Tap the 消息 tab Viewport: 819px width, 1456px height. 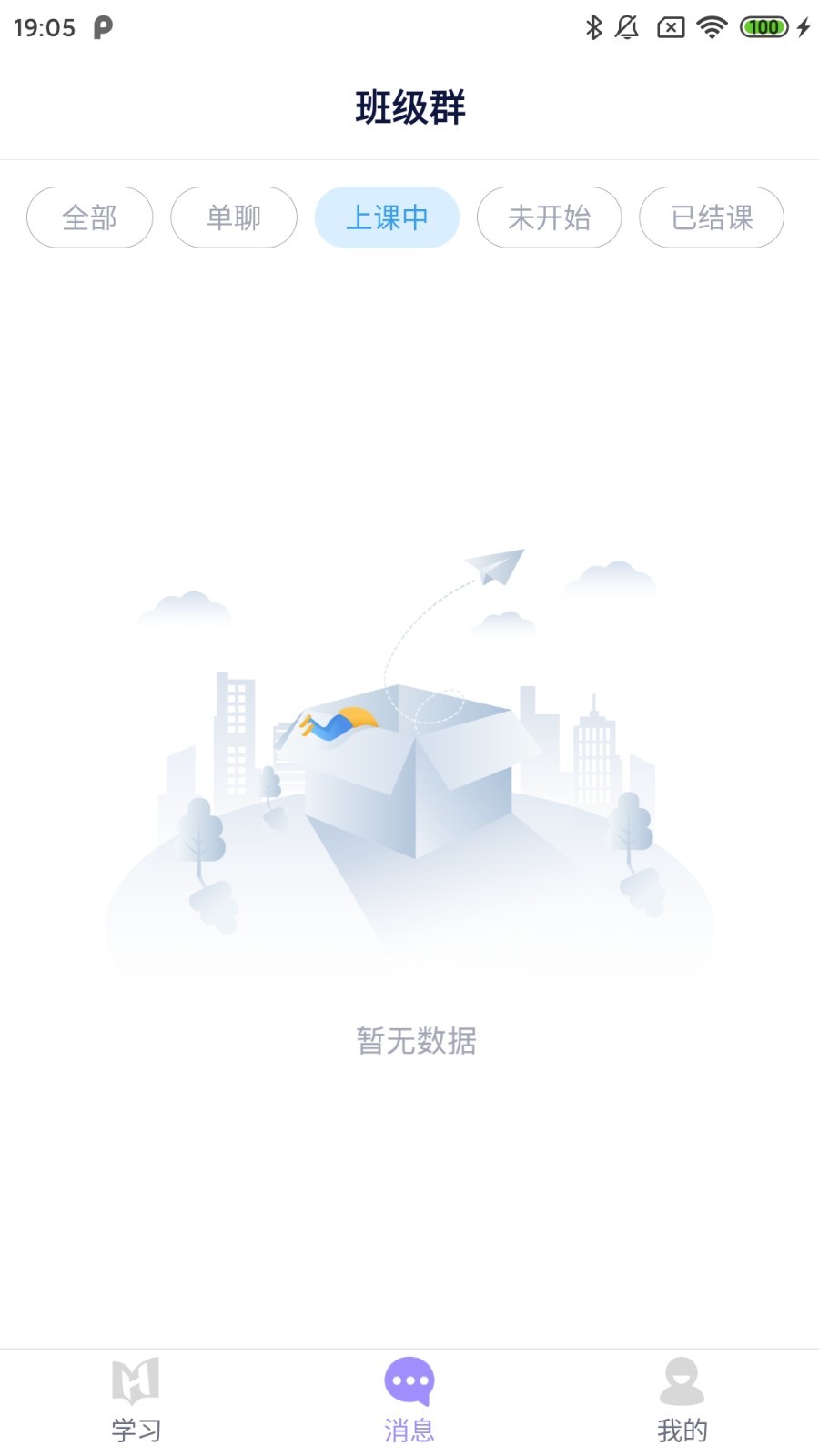409,1401
